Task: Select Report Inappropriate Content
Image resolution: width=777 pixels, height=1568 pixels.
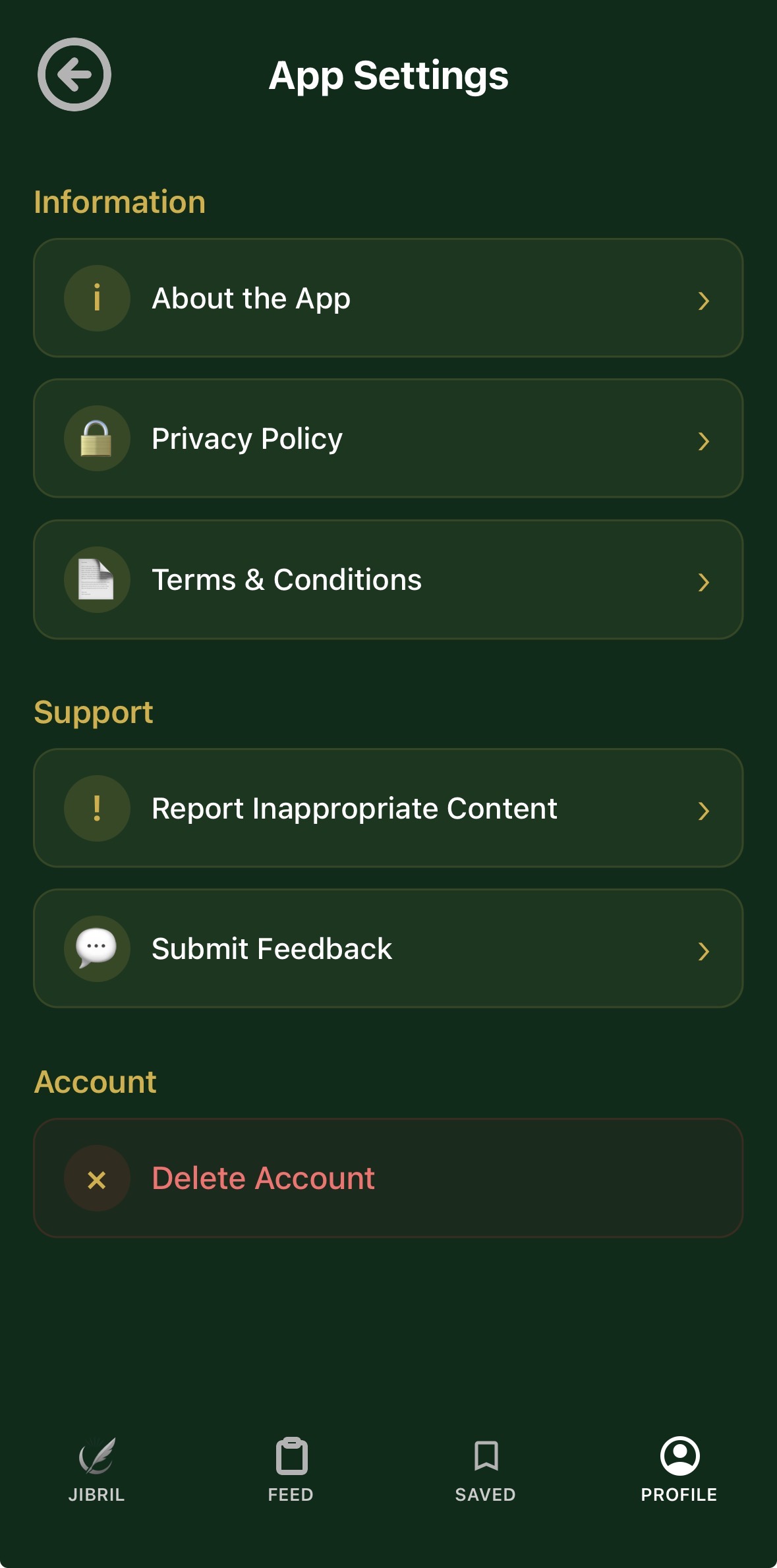Action: click(x=388, y=808)
